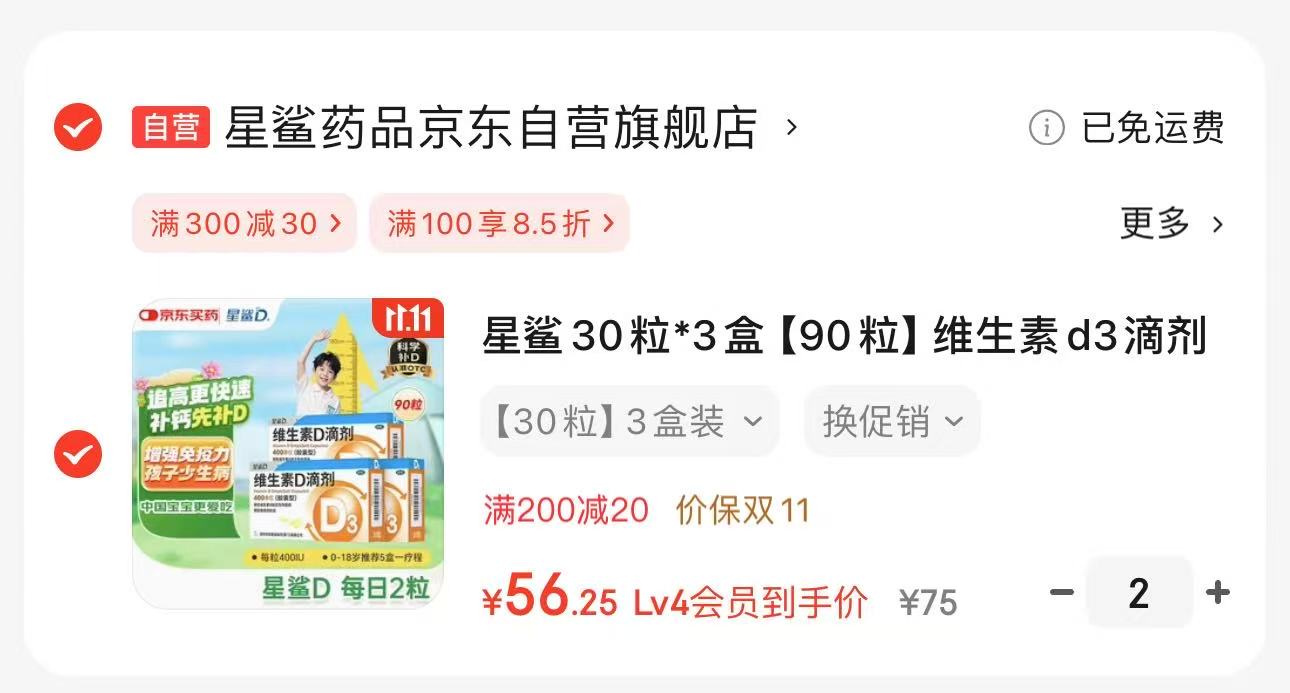1290x693 pixels.
Task: Open the 满100享8.5折 promotion chip
Action: (499, 223)
